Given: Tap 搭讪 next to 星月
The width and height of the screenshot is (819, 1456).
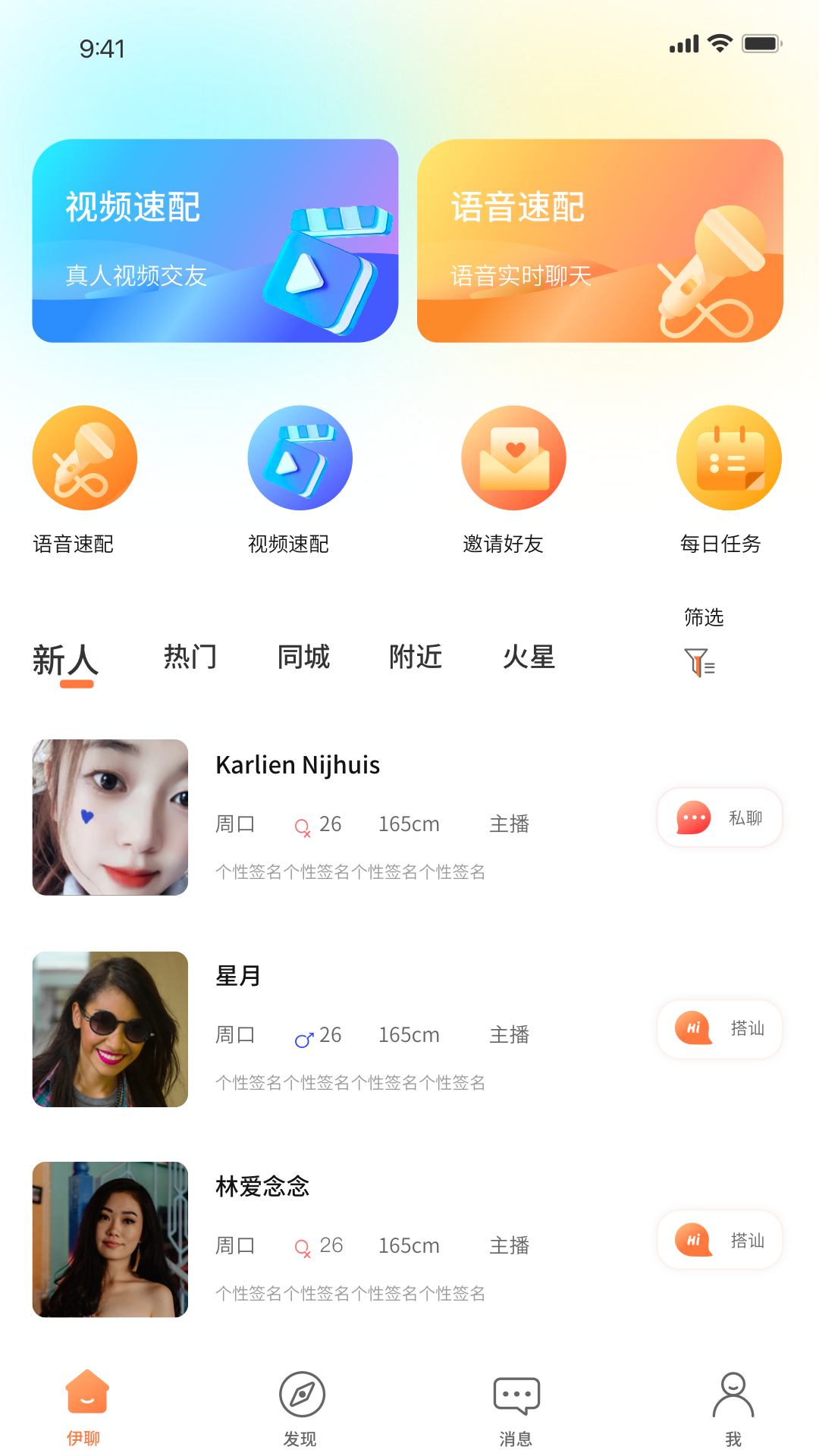Looking at the screenshot, I should [x=719, y=1028].
